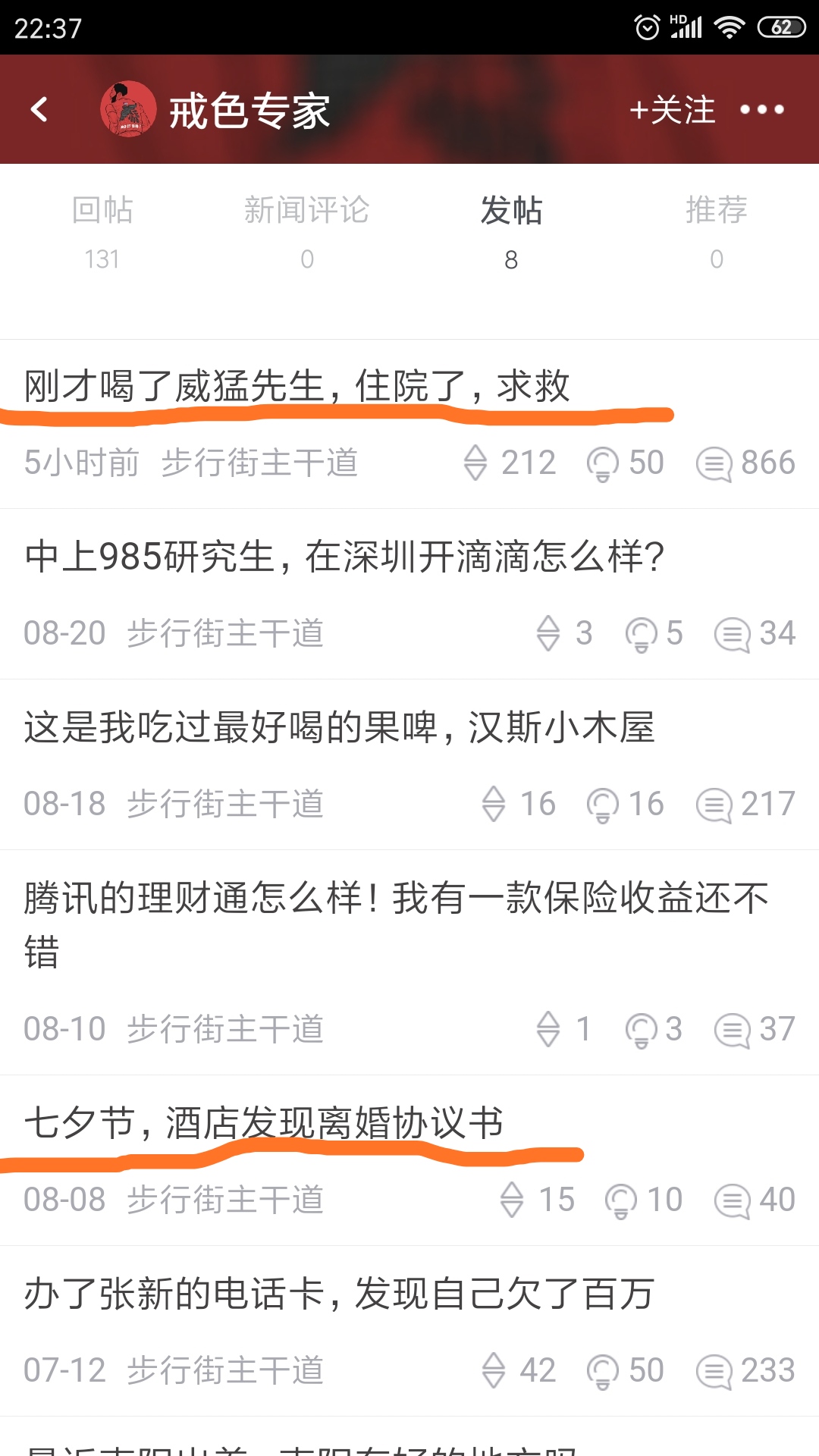The image size is (819, 1456).
Task: Switch to the 新闻评论 tab
Action: 307,232
